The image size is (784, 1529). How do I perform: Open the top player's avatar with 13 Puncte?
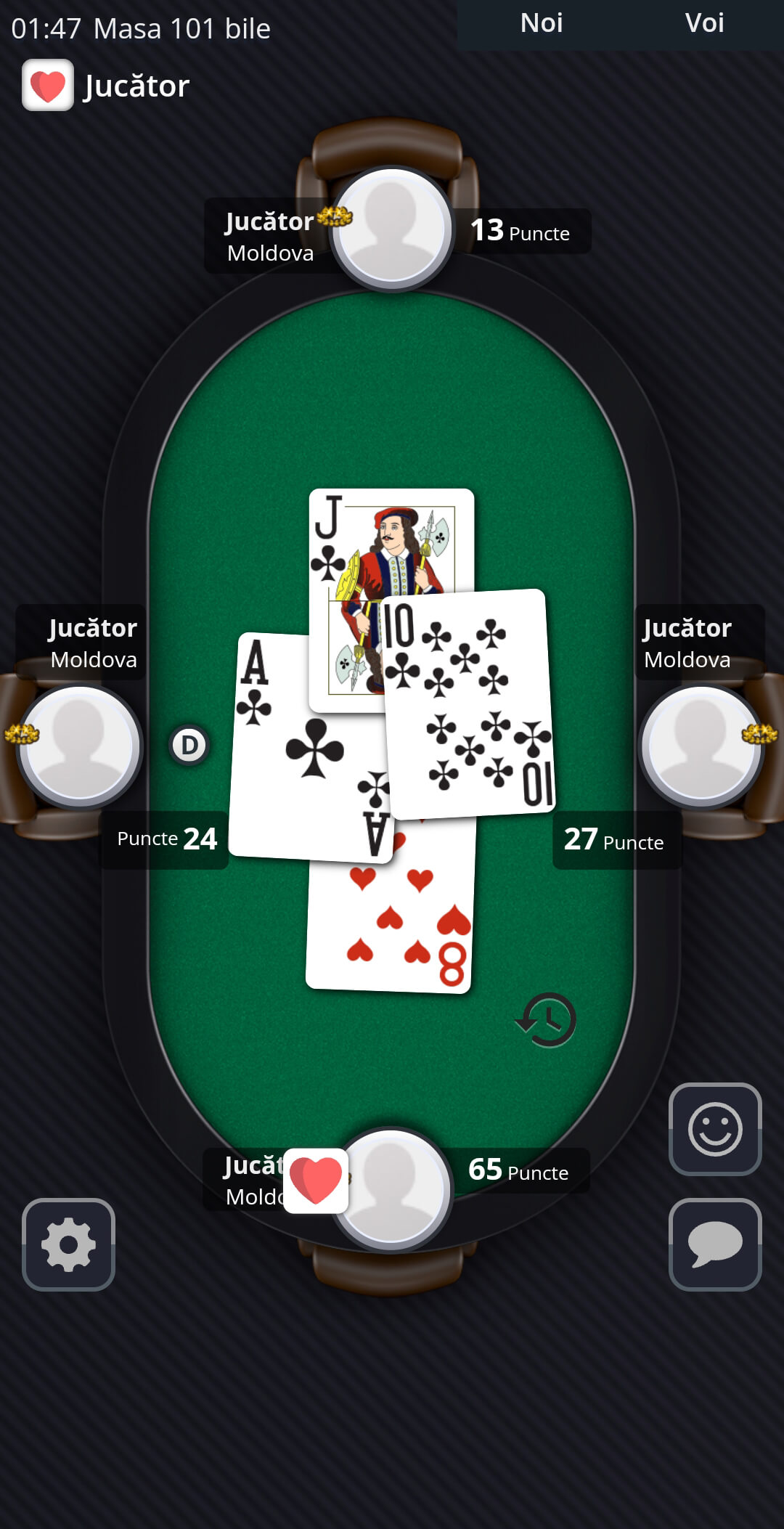click(x=392, y=229)
